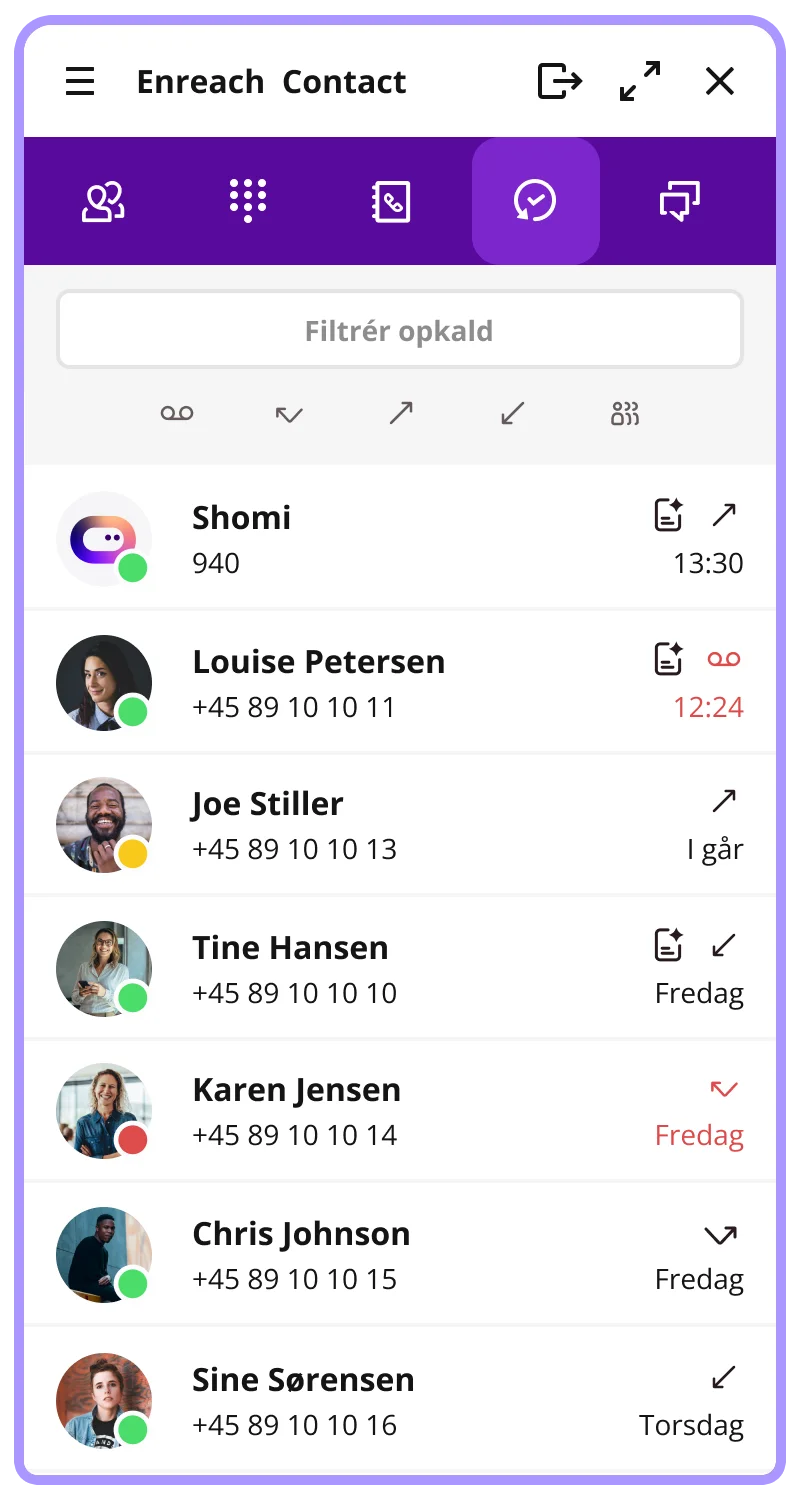The height and width of the screenshot is (1500, 800).
Task: Switch to the recent calls tab
Action: [535, 199]
